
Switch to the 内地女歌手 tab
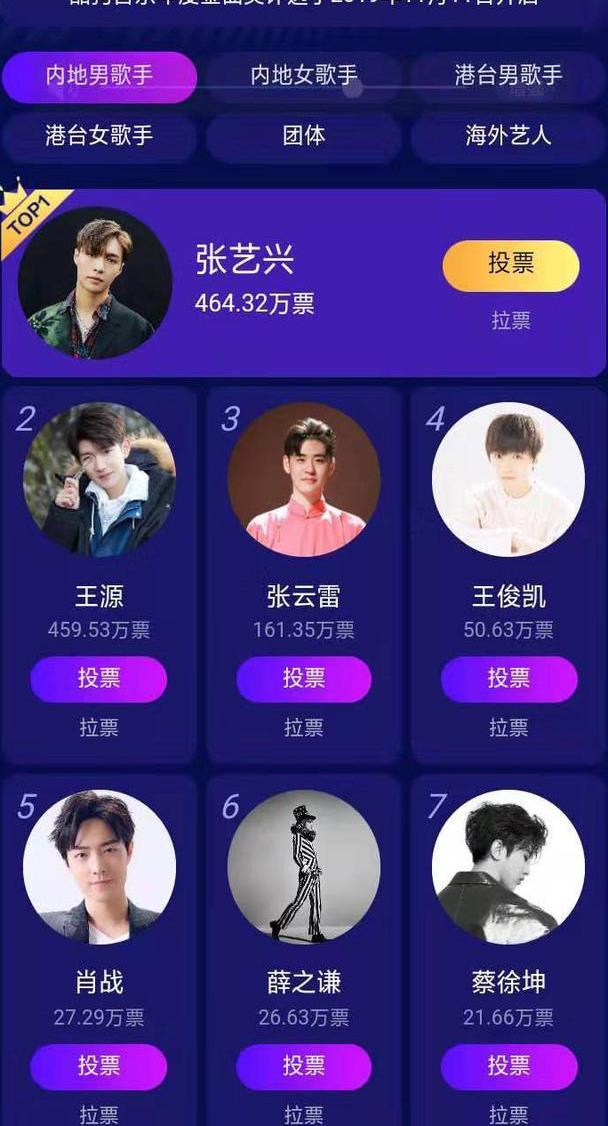tap(304, 75)
